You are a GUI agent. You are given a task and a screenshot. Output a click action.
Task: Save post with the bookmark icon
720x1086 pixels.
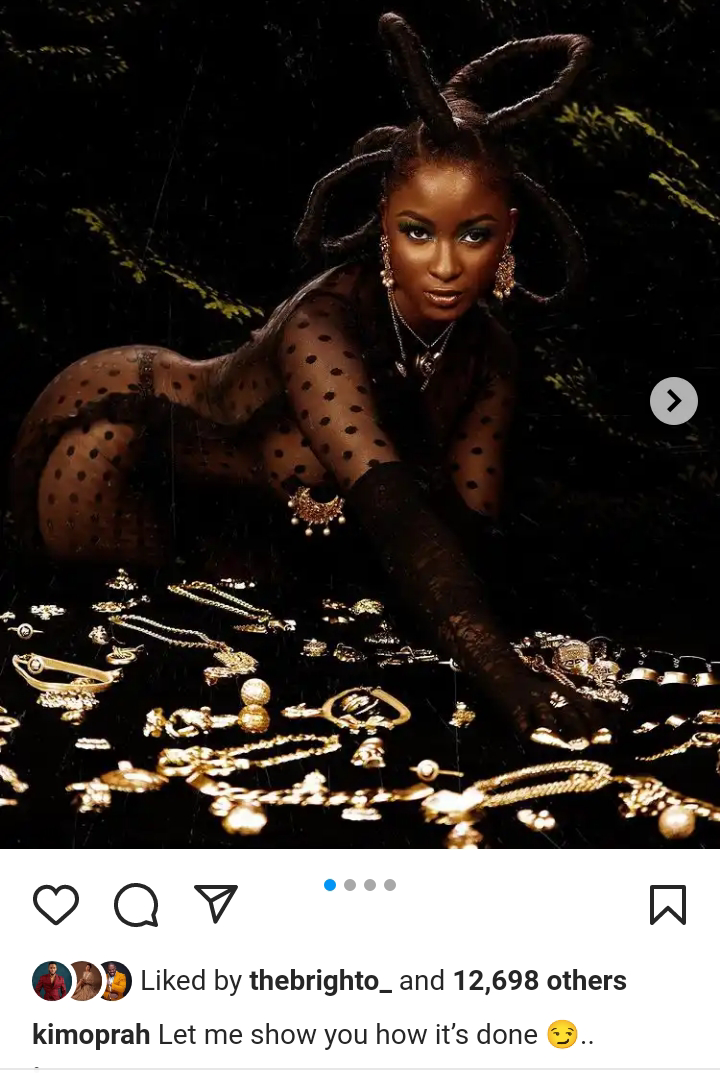click(667, 905)
